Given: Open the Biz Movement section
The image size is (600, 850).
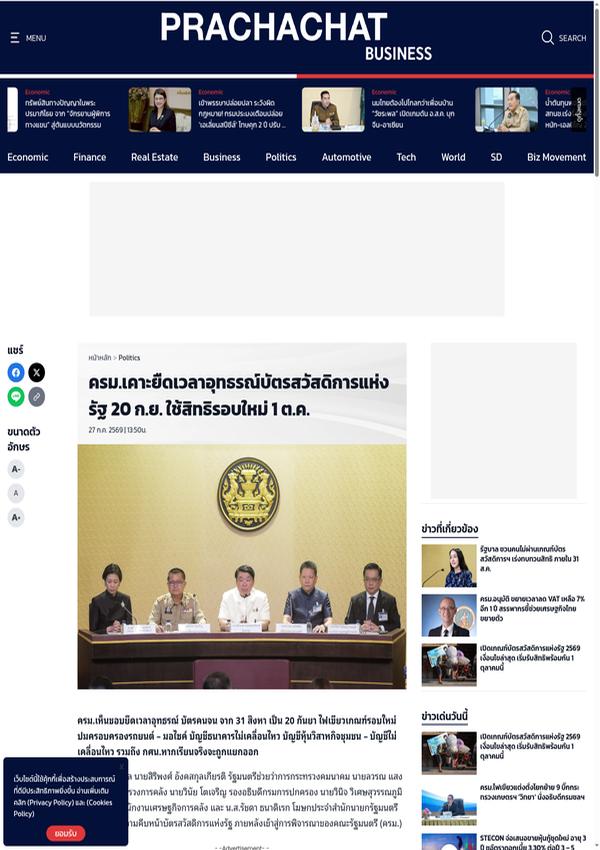Looking at the screenshot, I should coord(556,157).
